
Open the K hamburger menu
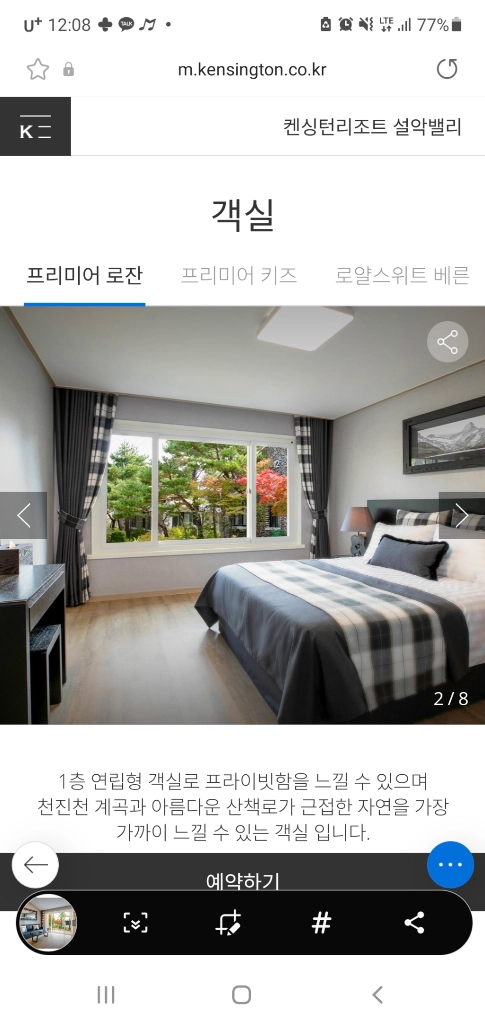(x=35, y=127)
